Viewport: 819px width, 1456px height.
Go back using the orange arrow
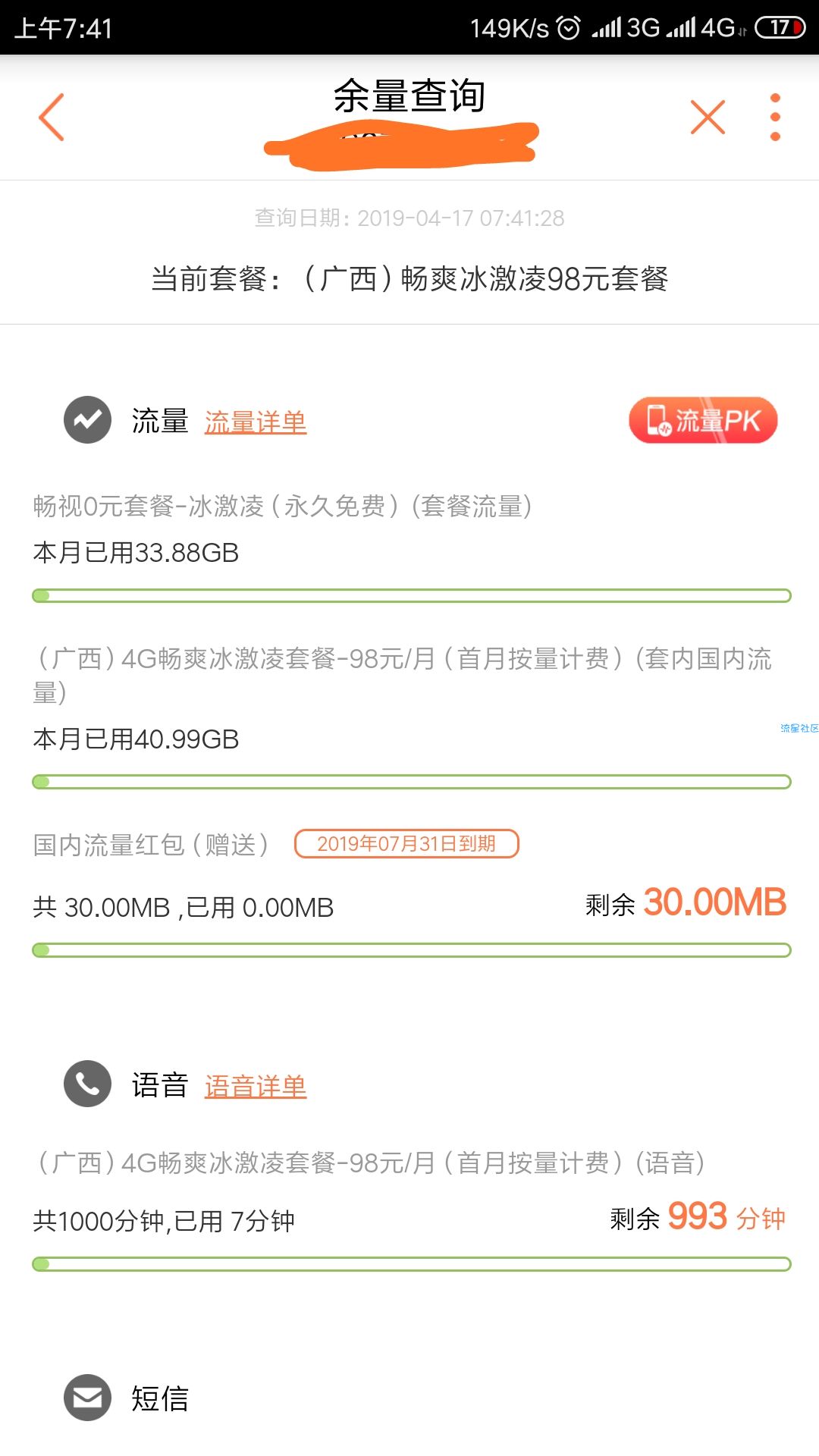click(x=52, y=118)
